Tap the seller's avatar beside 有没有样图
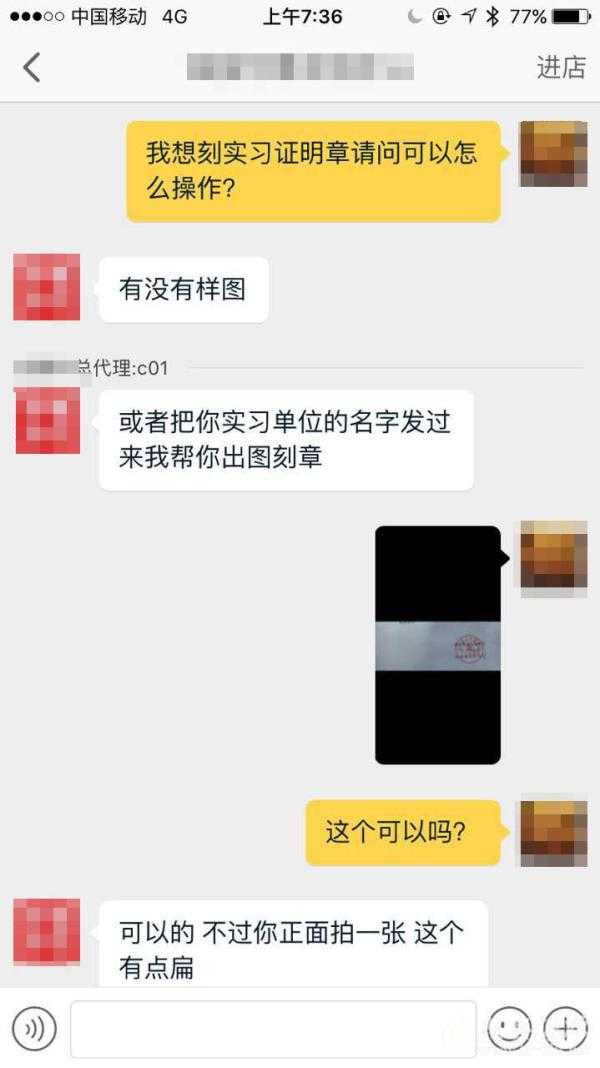 point(47,288)
